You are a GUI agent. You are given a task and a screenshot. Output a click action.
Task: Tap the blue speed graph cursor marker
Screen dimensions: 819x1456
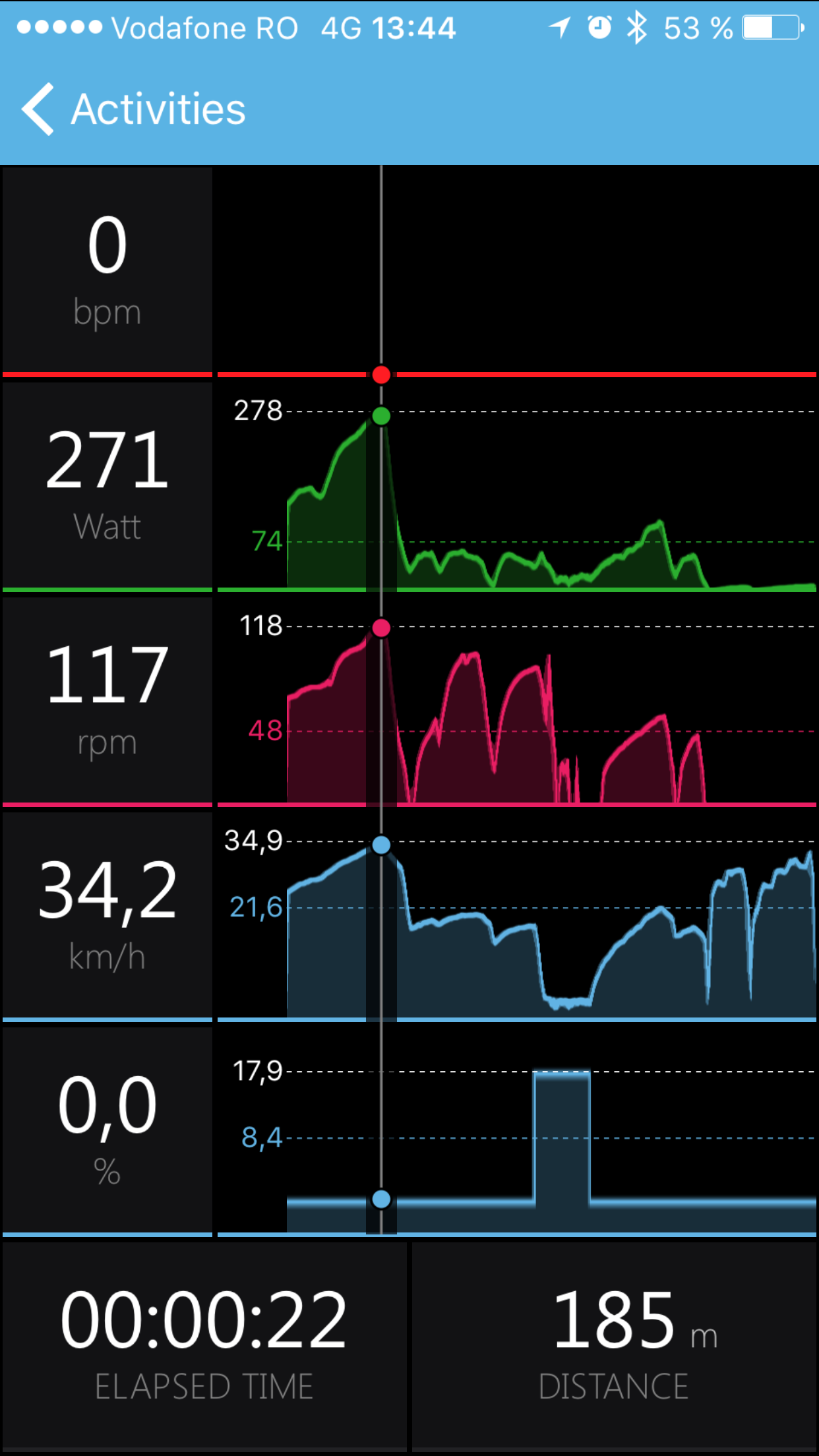[381, 845]
